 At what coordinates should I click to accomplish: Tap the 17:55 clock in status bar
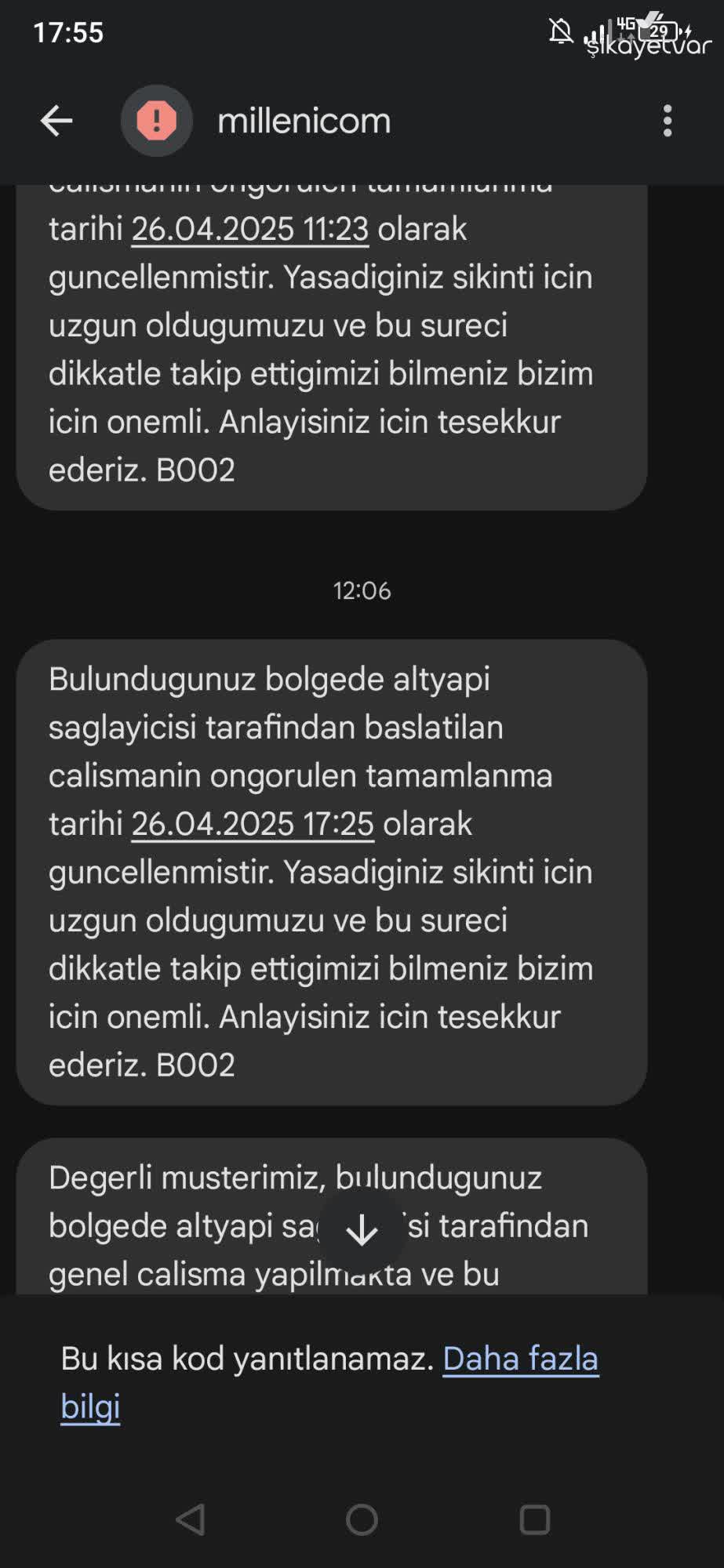[66, 33]
